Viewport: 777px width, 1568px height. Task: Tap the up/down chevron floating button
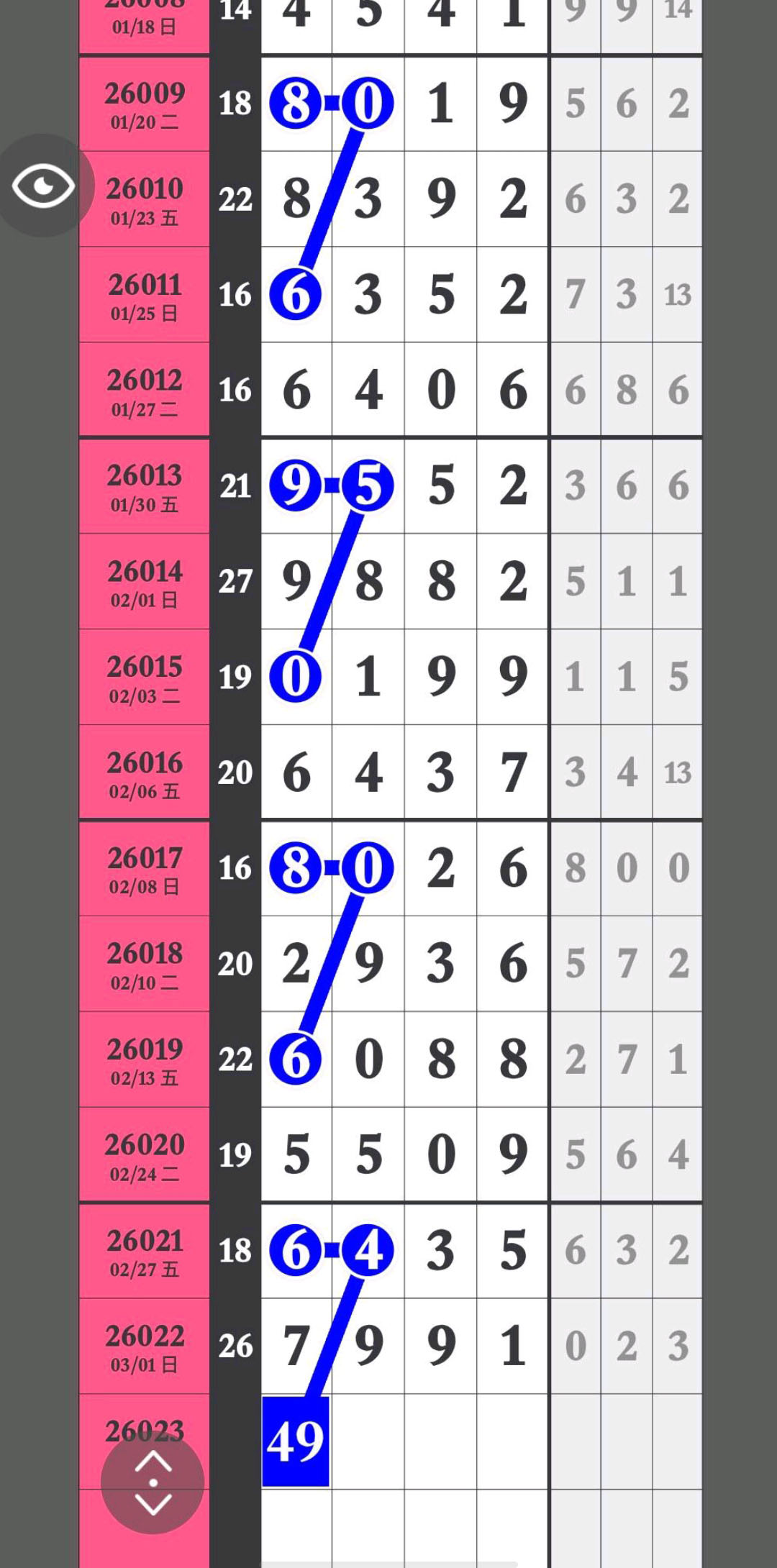[x=153, y=1483]
